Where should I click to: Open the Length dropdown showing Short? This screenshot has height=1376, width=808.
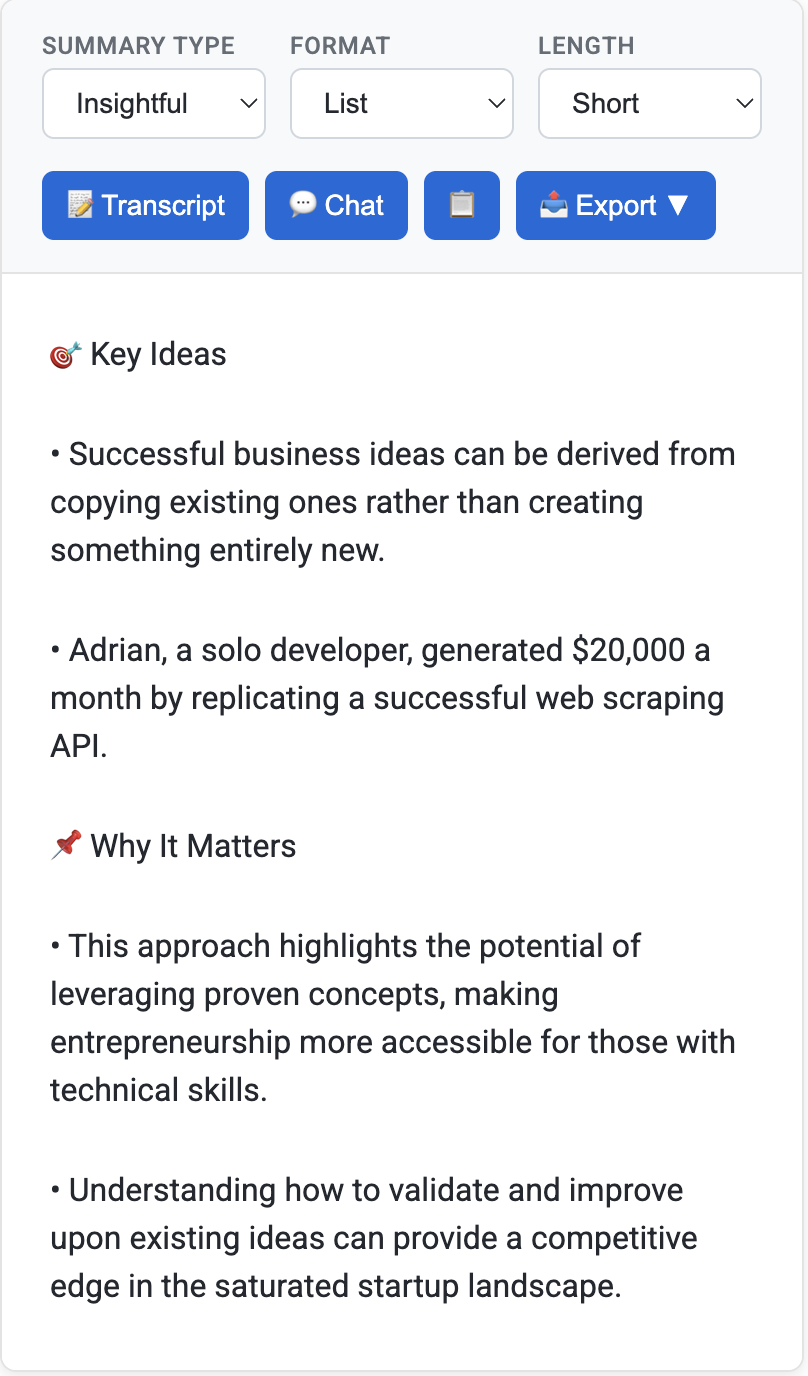pyautogui.click(x=649, y=103)
